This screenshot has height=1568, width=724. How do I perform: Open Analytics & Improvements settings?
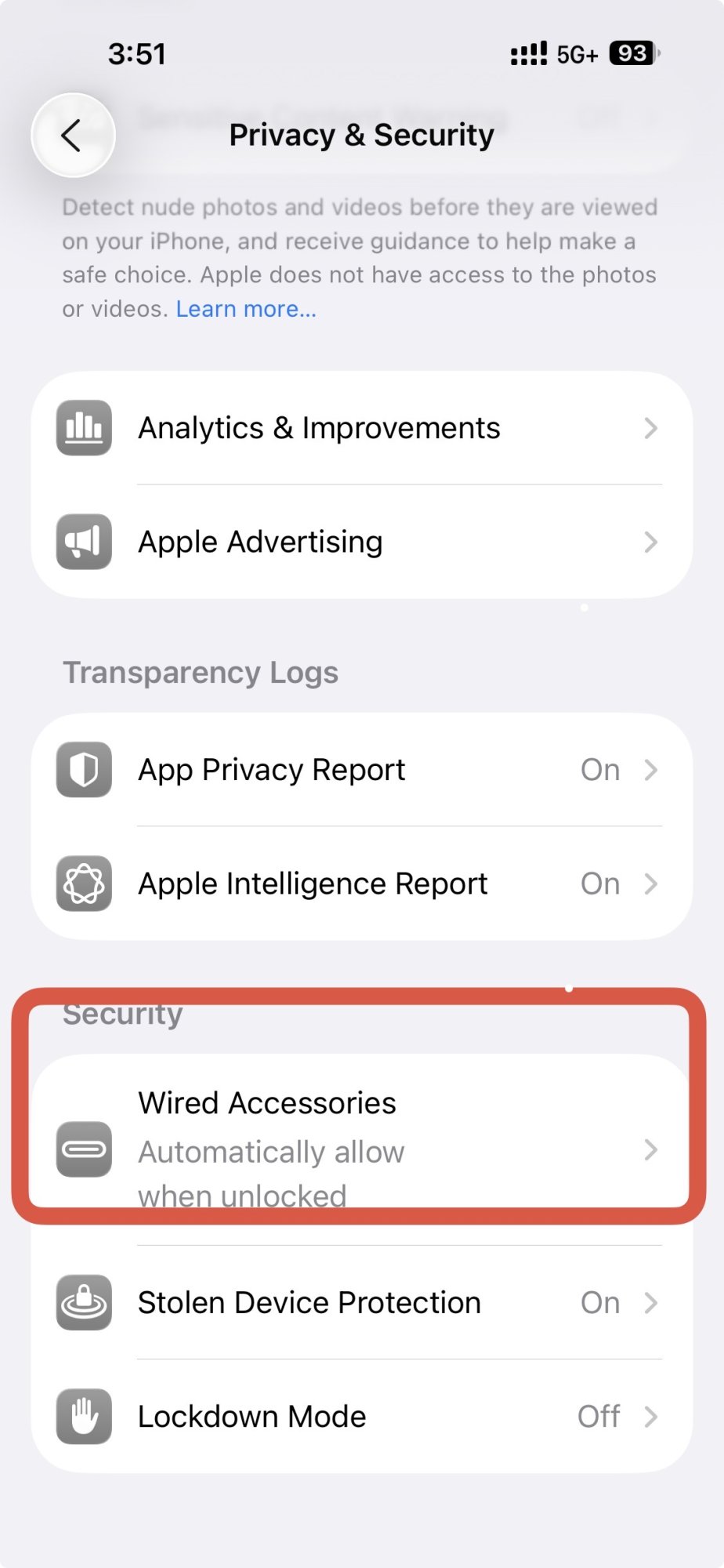(361, 428)
